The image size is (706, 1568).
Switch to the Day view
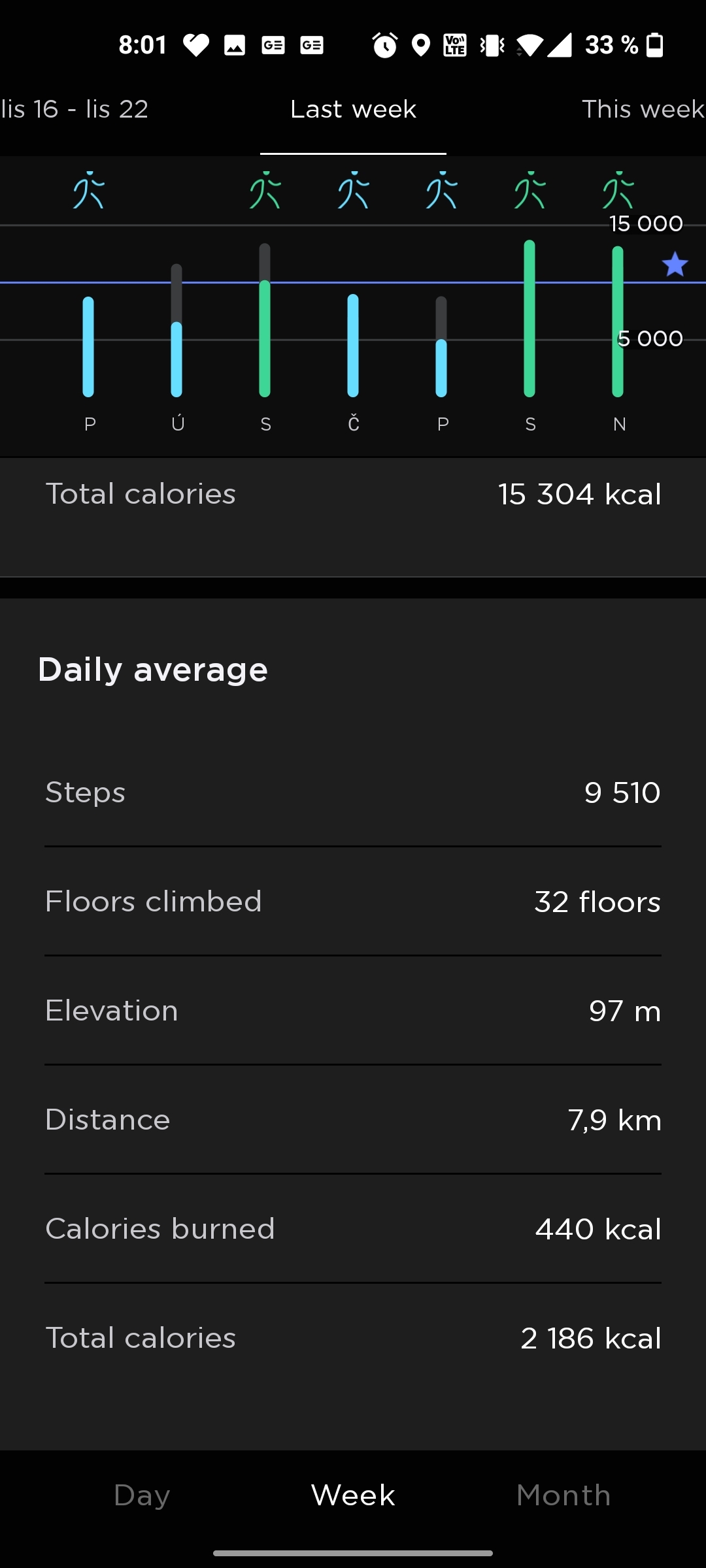(142, 1495)
